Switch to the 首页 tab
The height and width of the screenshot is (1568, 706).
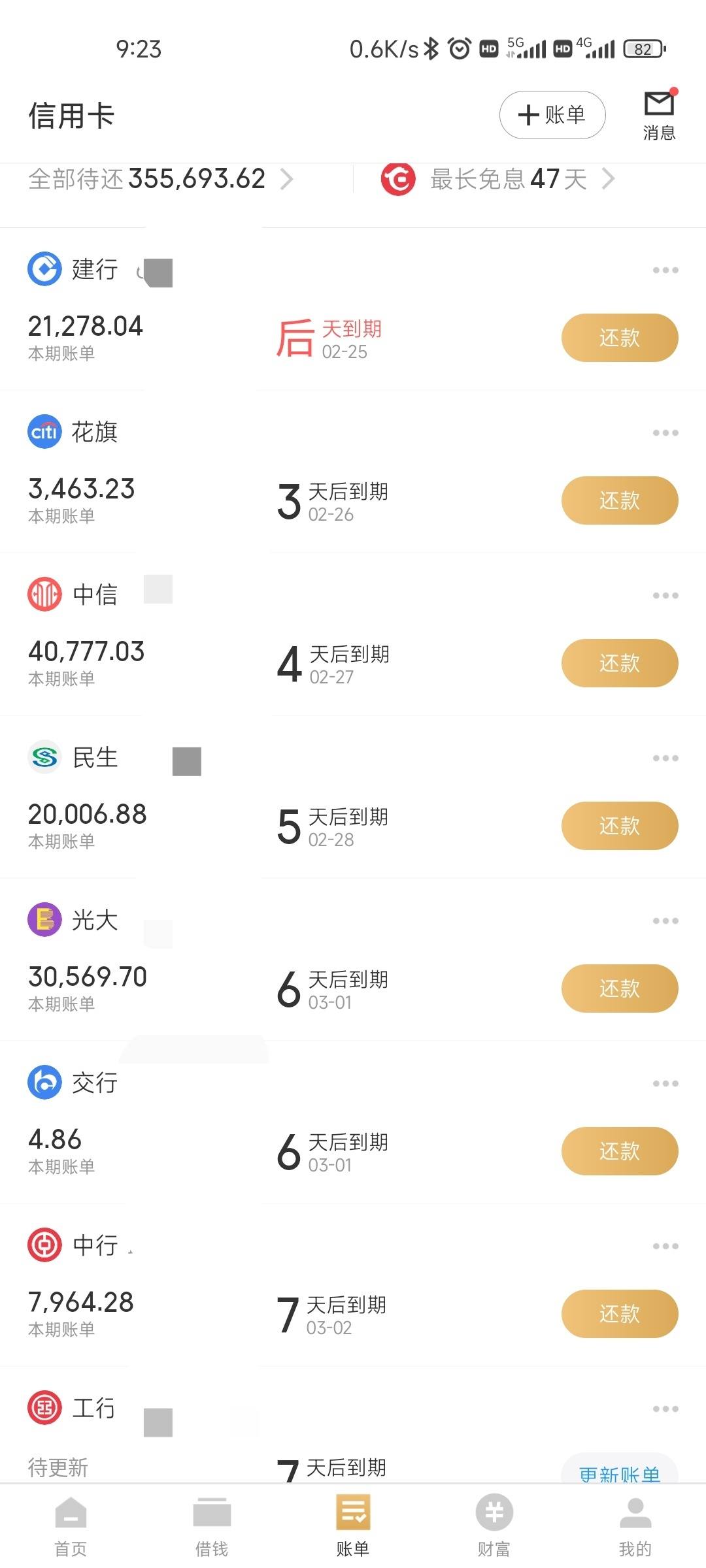coord(71,1526)
